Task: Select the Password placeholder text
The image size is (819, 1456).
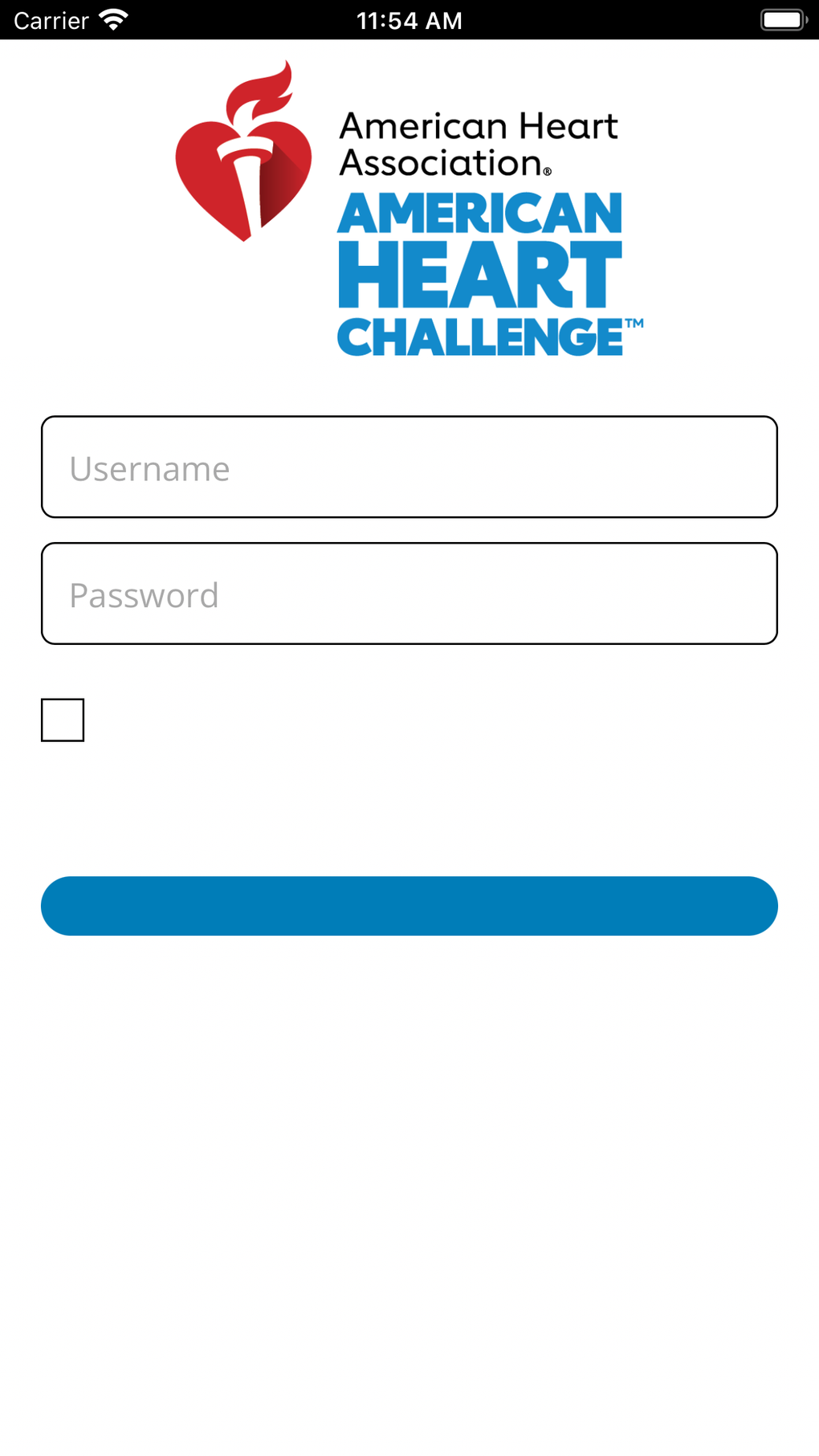Action: pos(145,594)
